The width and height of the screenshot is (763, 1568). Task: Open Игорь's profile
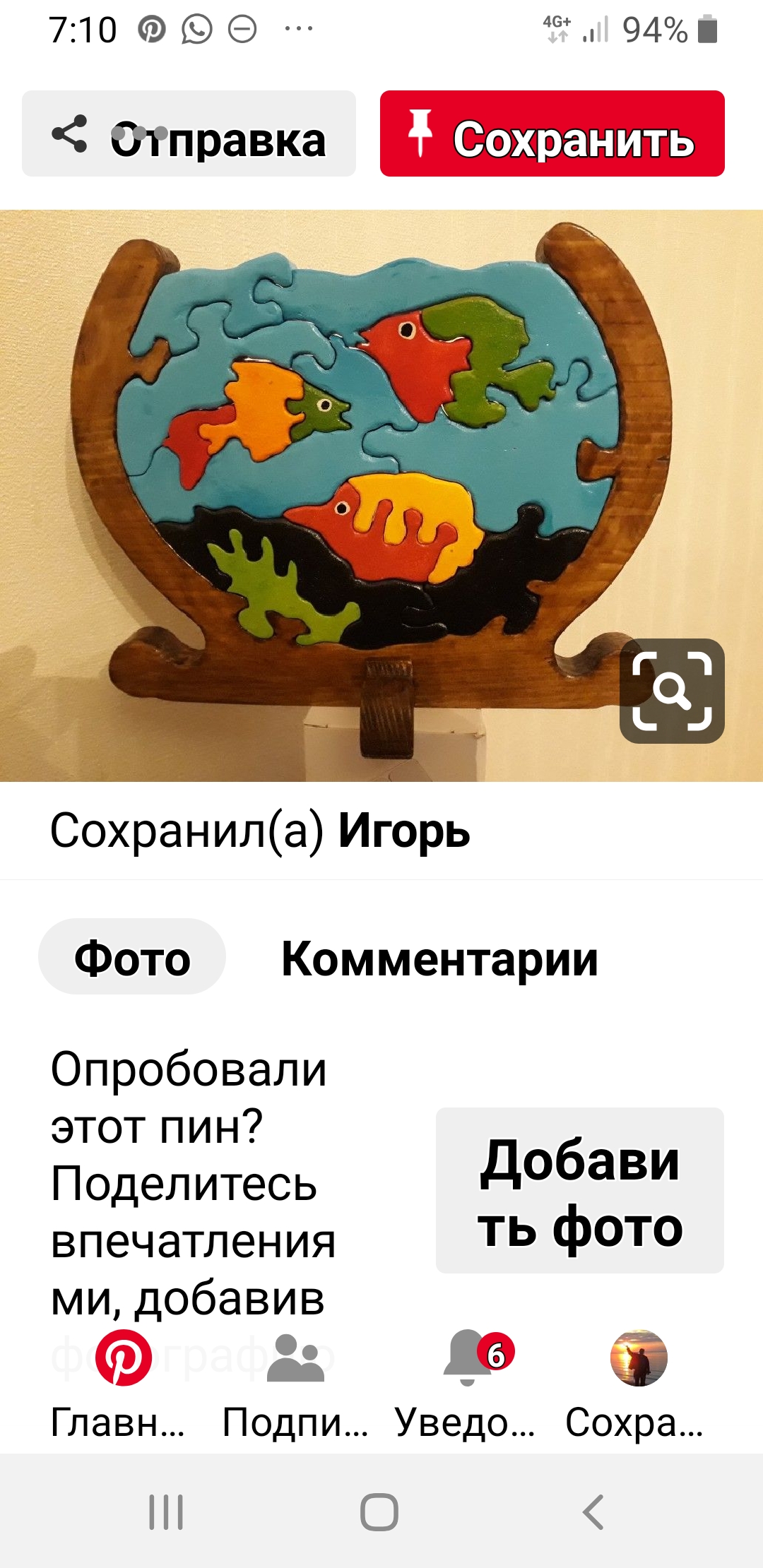click(x=403, y=831)
